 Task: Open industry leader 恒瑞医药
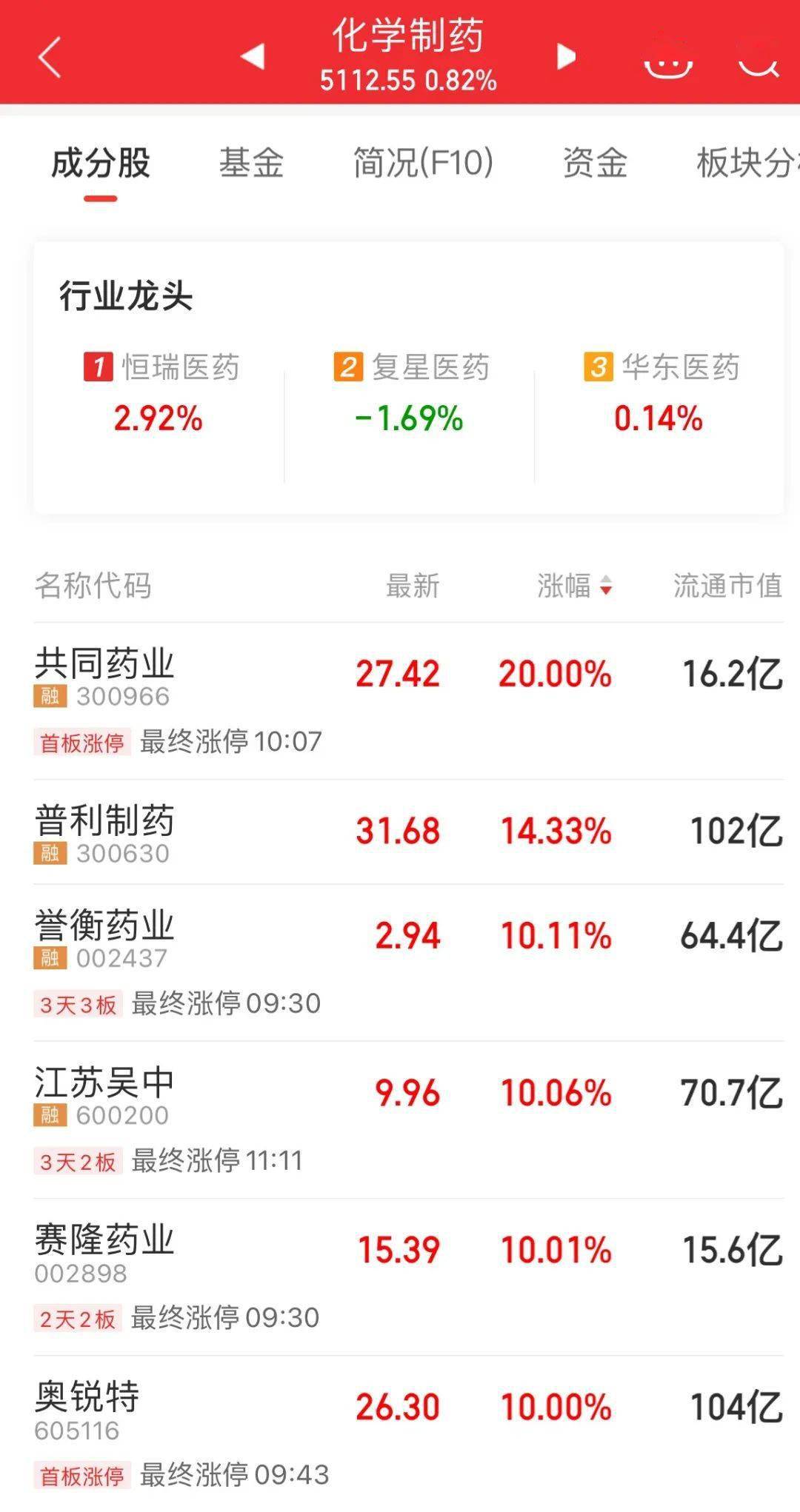point(160,392)
